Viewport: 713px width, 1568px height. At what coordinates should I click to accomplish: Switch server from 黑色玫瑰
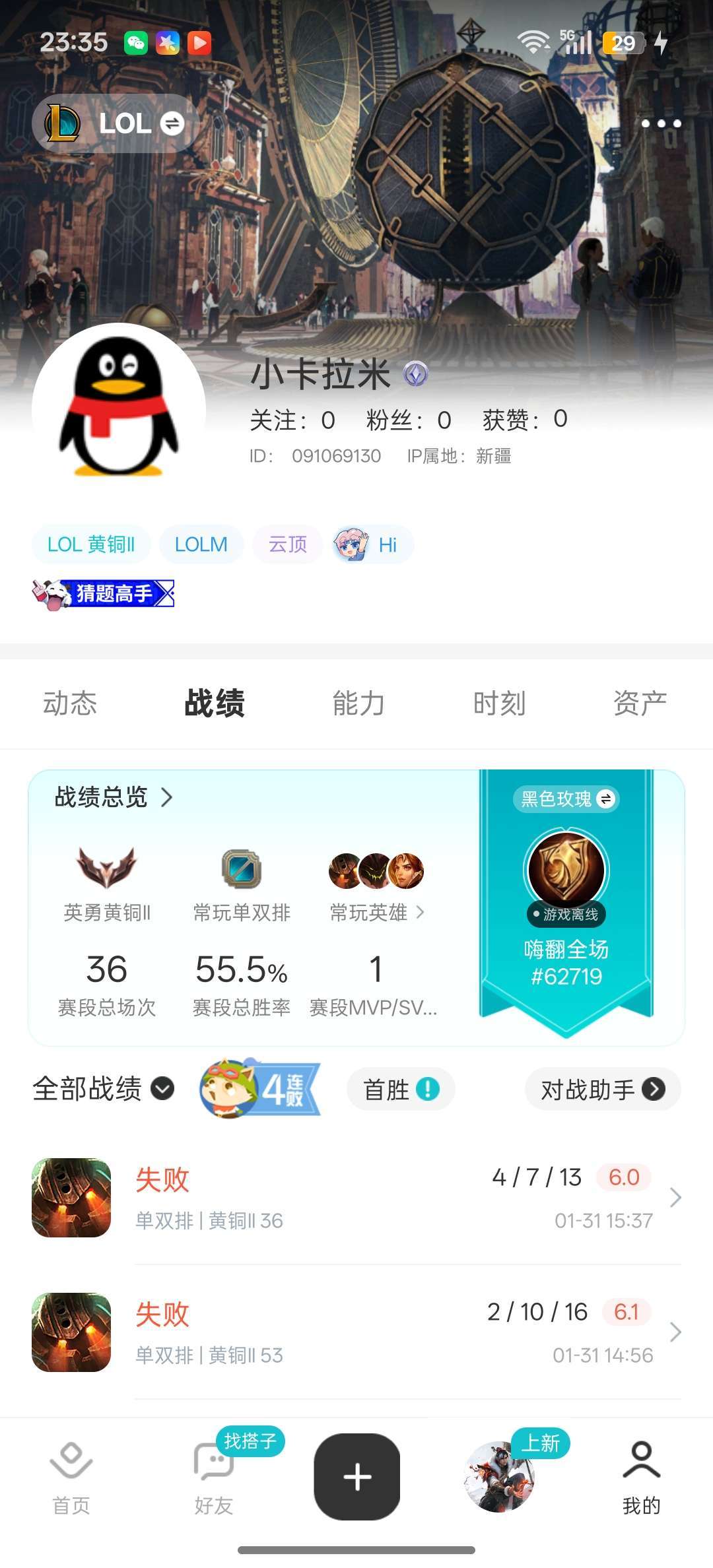(566, 799)
